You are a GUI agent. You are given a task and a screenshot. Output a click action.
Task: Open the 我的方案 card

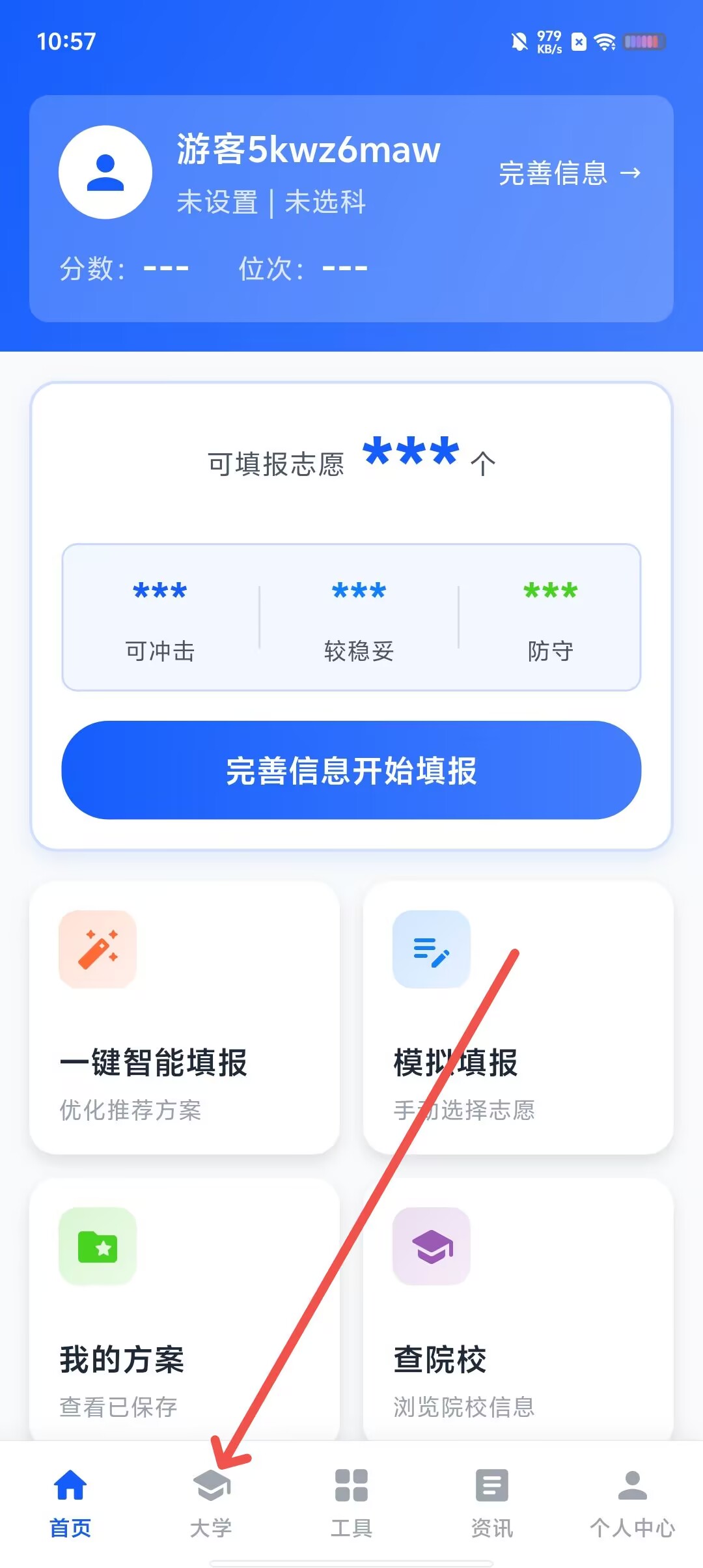tap(185, 1309)
